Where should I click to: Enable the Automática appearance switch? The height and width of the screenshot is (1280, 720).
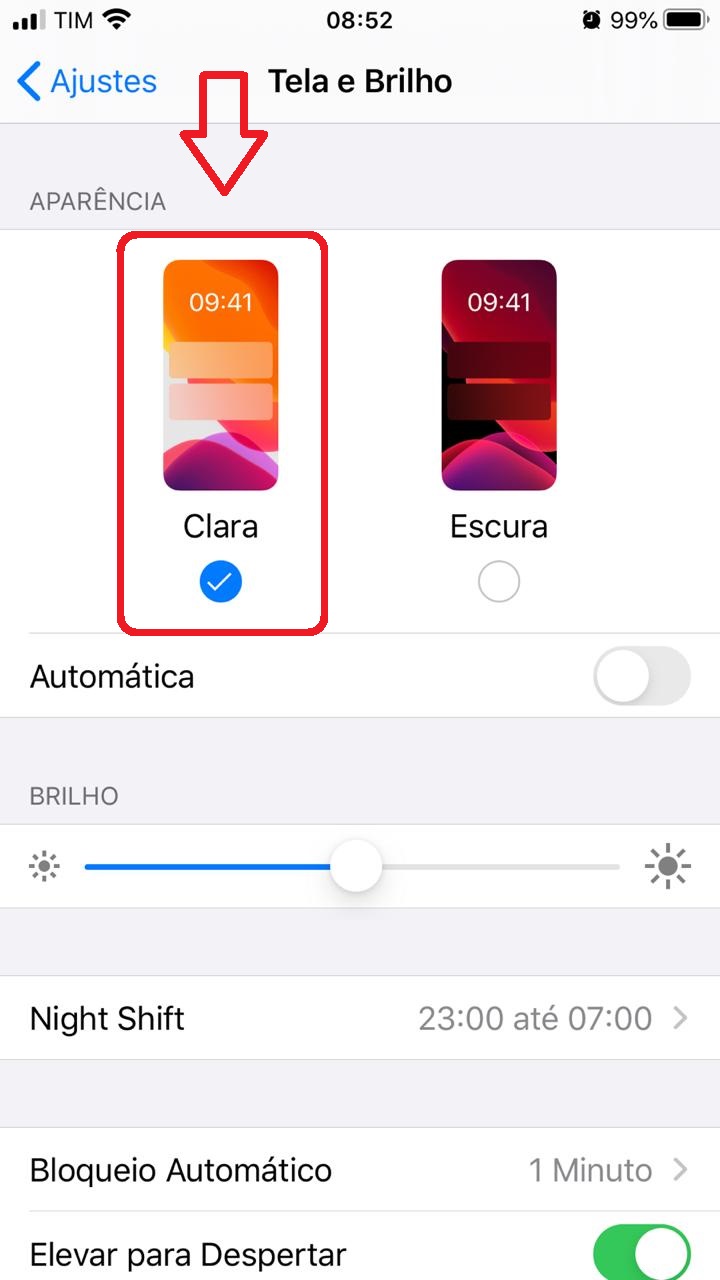pos(641,677)
